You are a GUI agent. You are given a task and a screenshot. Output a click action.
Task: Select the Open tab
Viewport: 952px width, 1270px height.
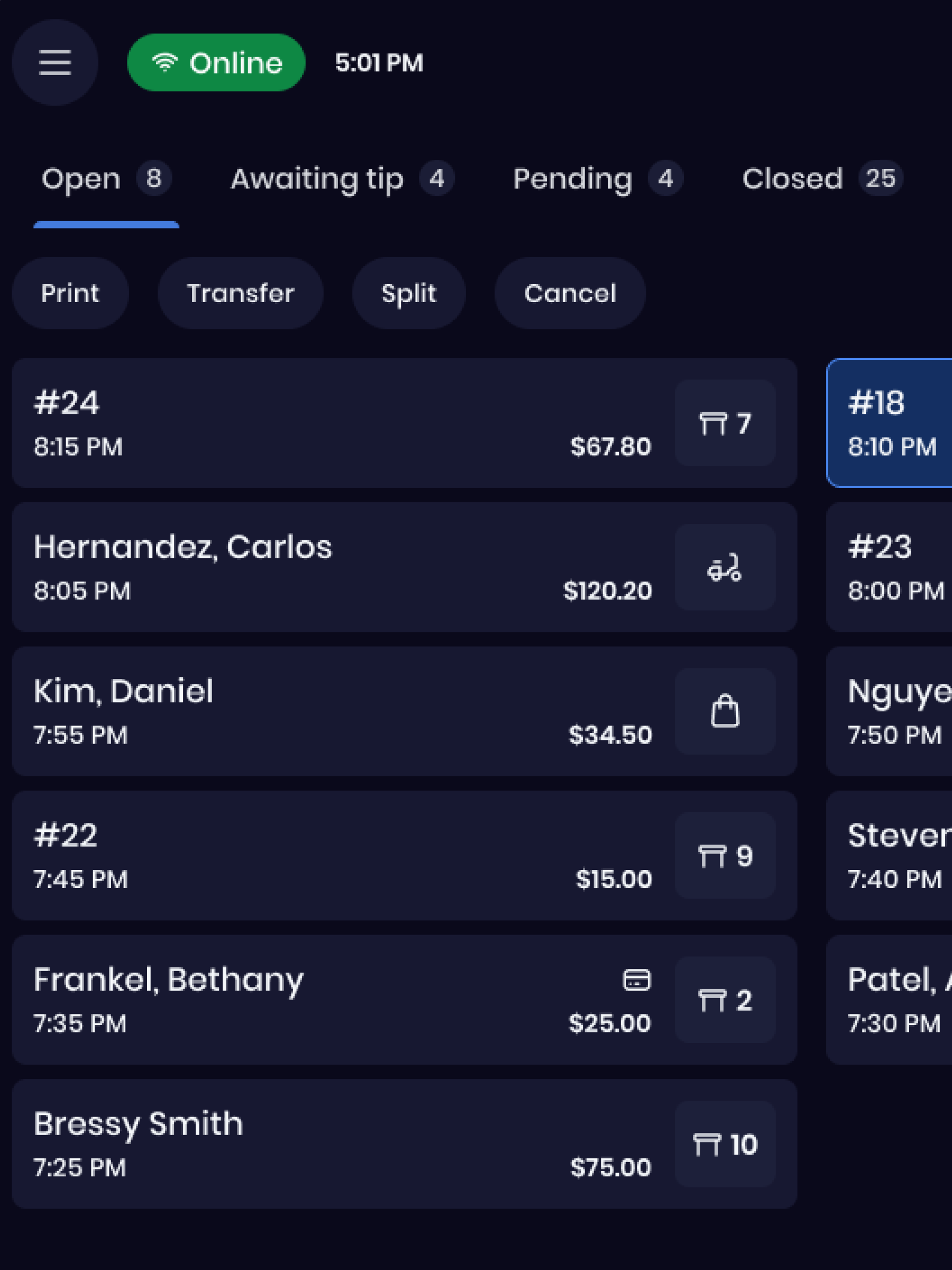[106, 178]
